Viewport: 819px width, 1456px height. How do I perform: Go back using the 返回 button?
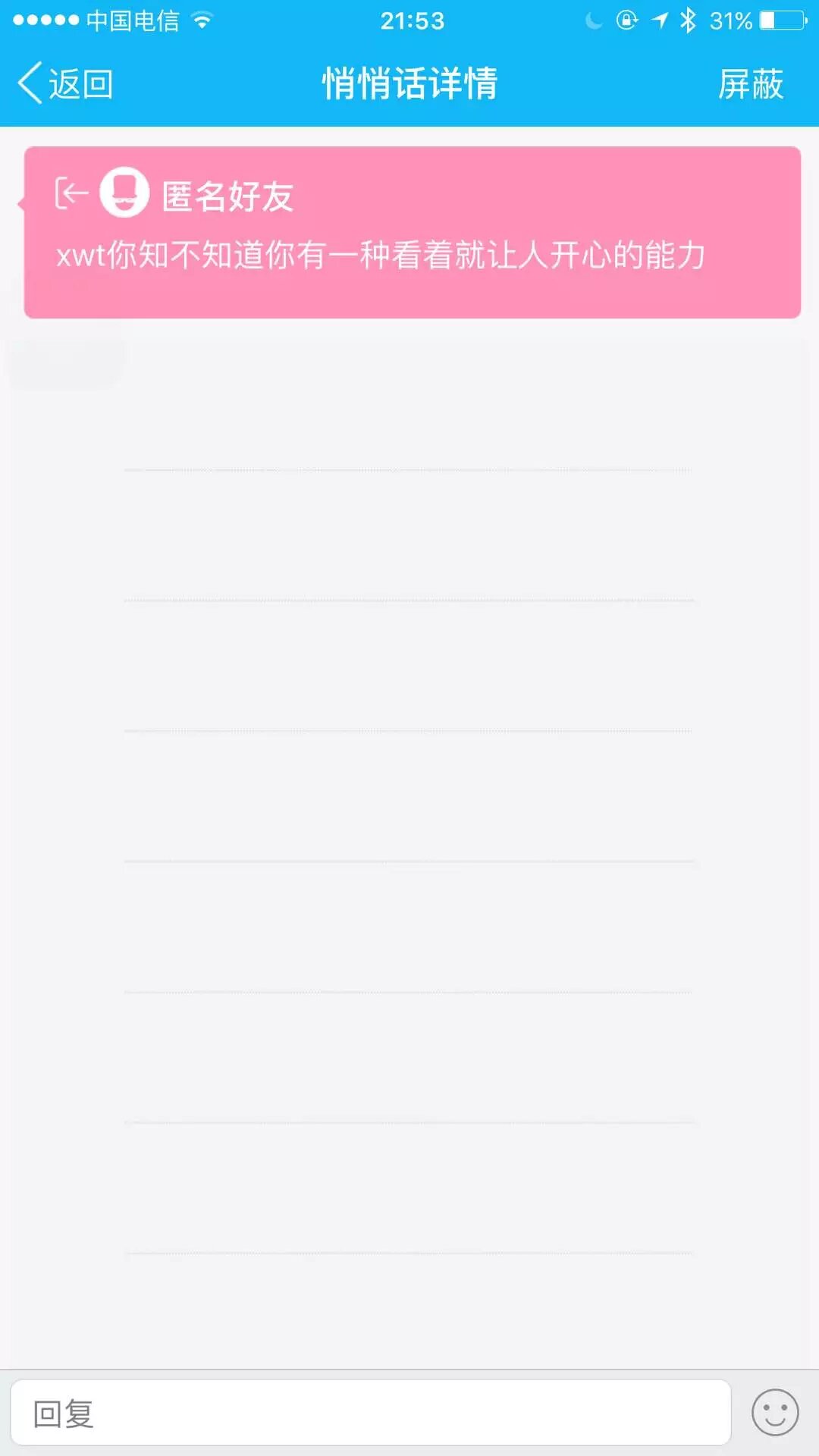[x=65, y=83]
